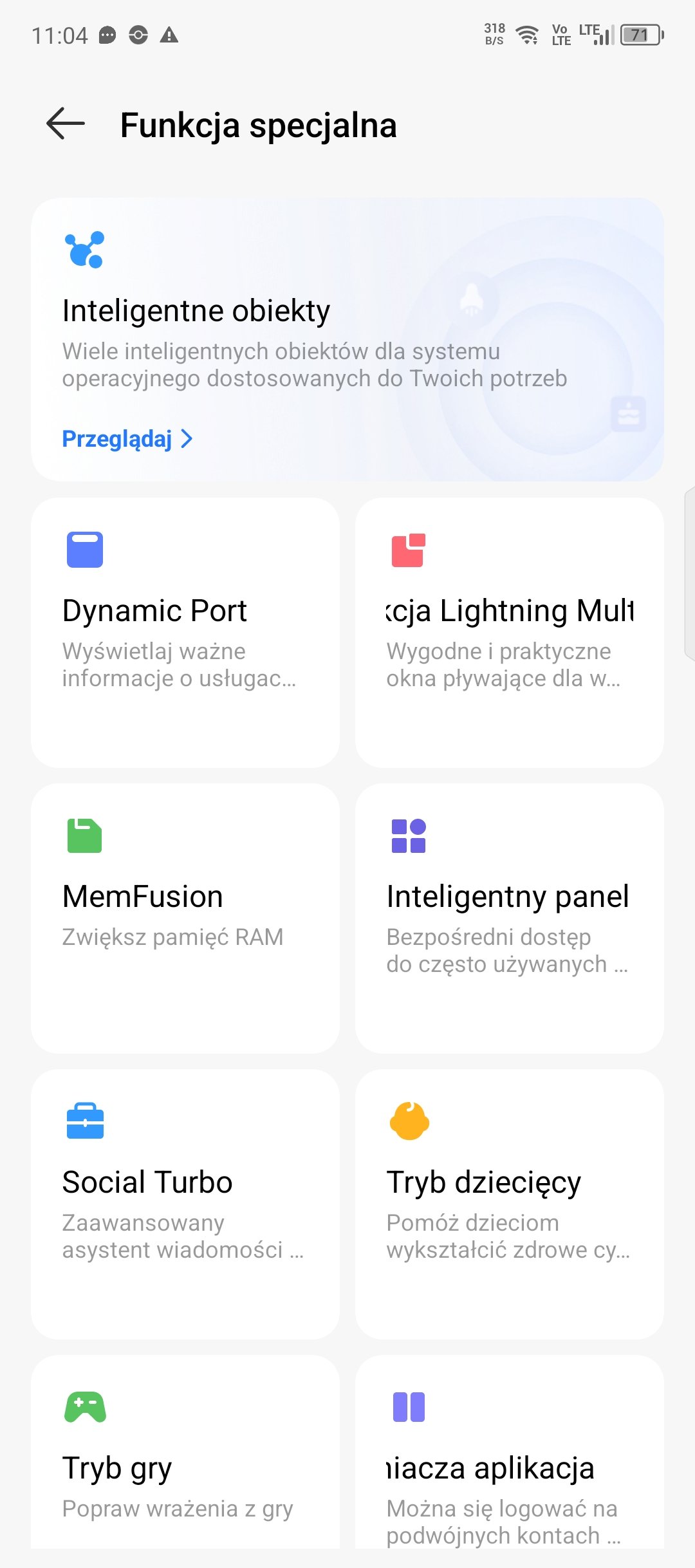Image resolution: width=695 pixels, height=1568 pixels.
Task: Open Tryb gry settings
Action: point(185,1452)
